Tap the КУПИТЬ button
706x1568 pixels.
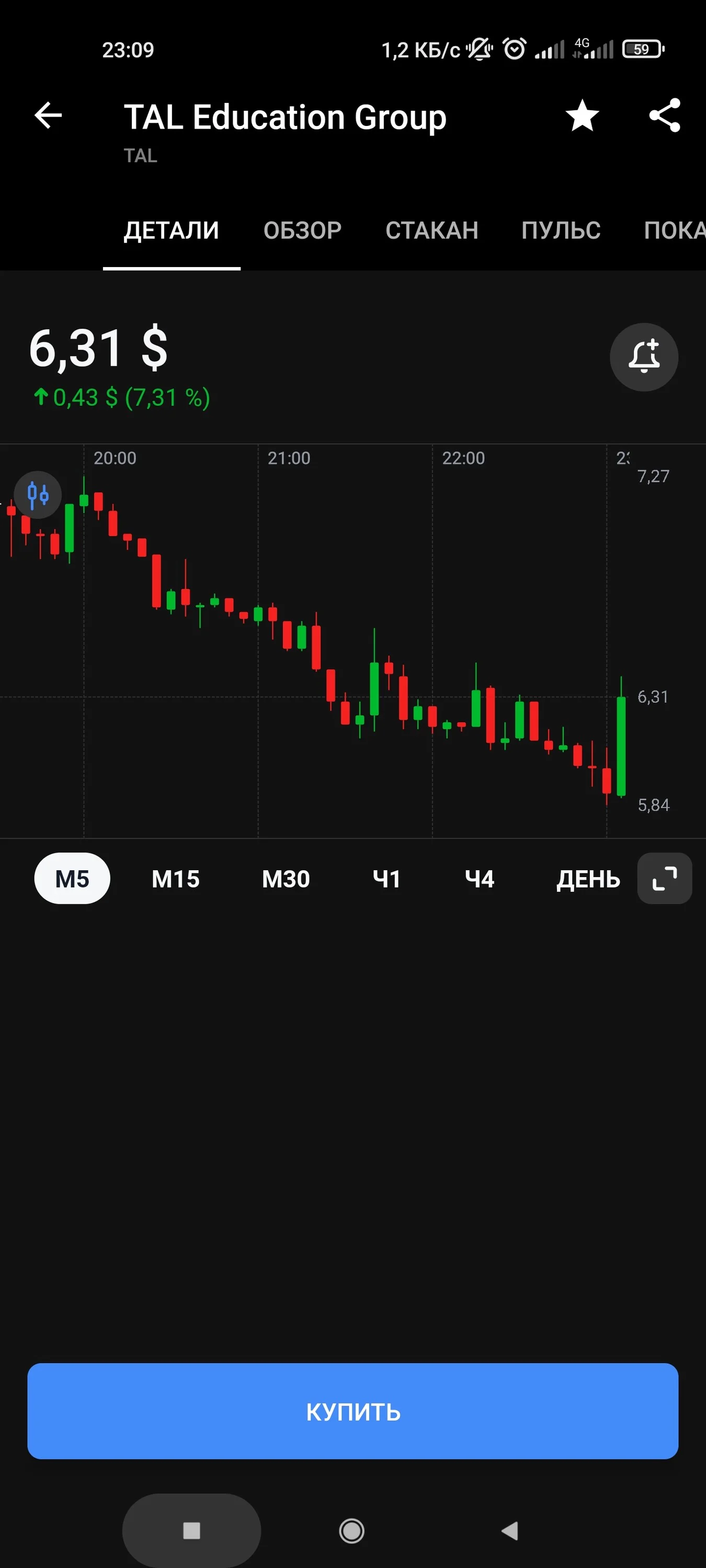352,1411
